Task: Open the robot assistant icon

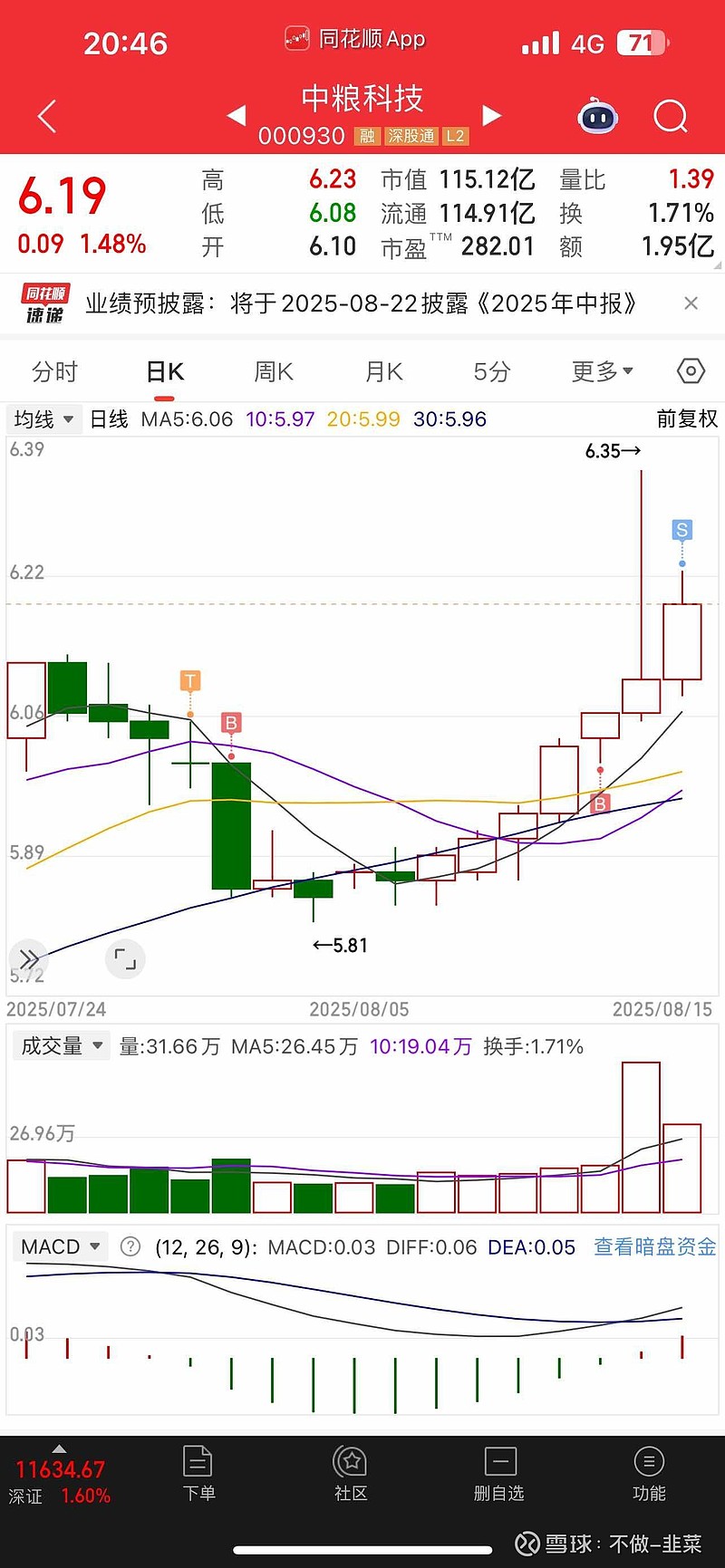Action: point(598,116)
